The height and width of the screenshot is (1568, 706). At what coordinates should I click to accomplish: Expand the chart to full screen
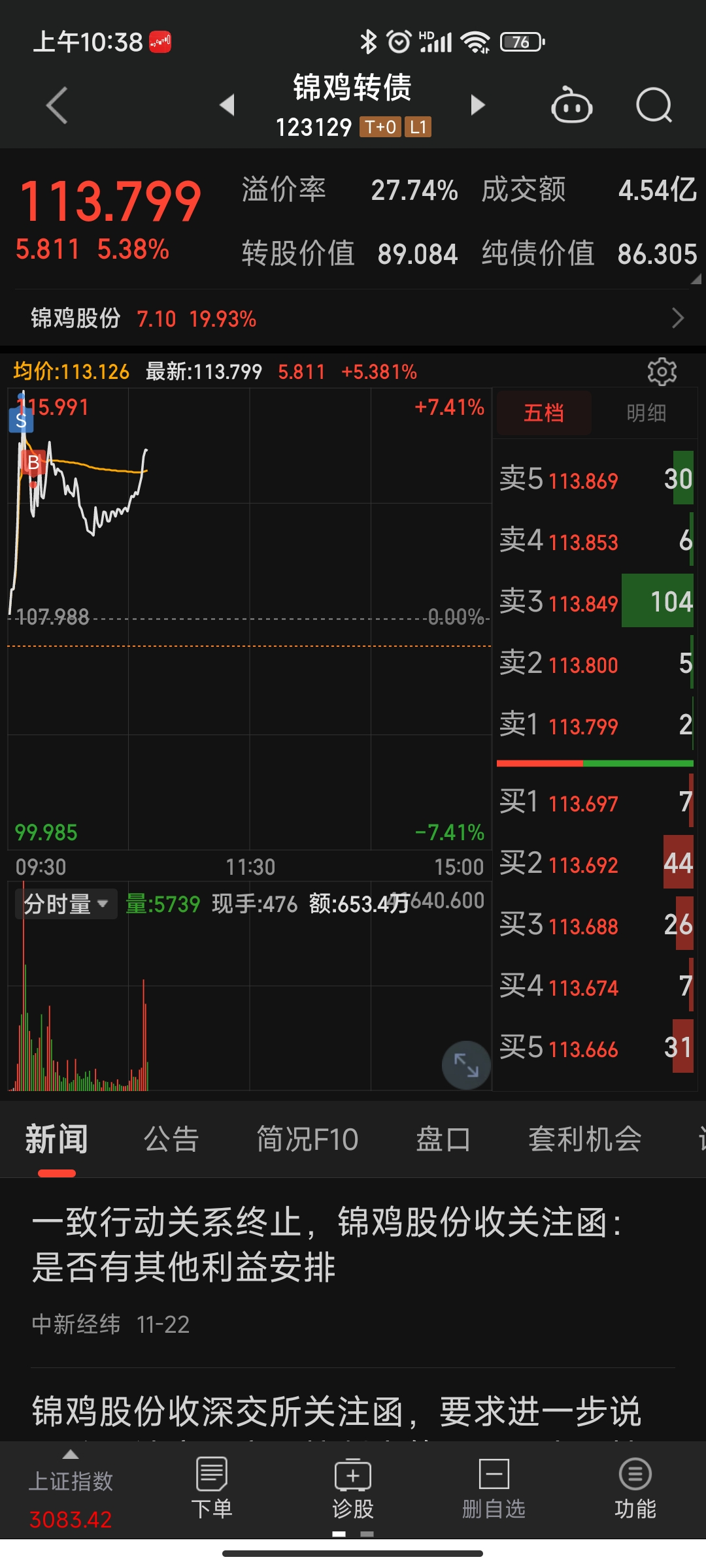pos(466,1065)
